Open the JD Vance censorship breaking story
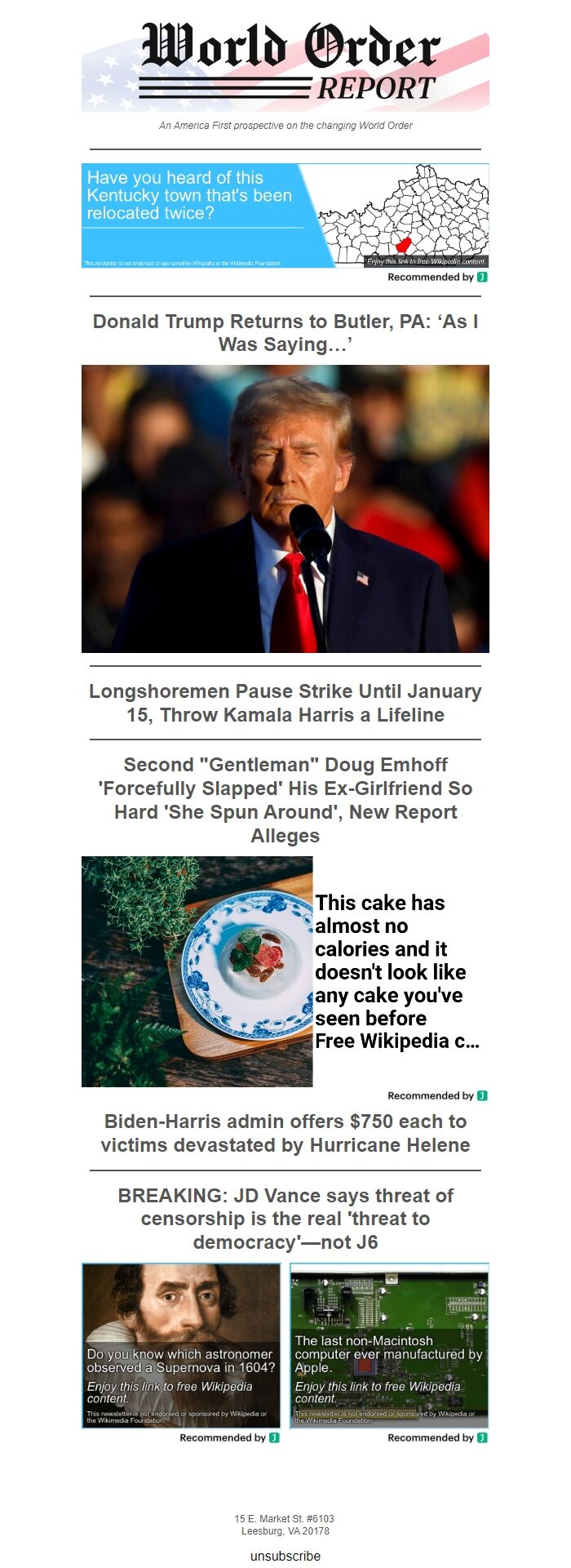The image size is (571, 1568). pyautogui.click(x=285, y=1219)
